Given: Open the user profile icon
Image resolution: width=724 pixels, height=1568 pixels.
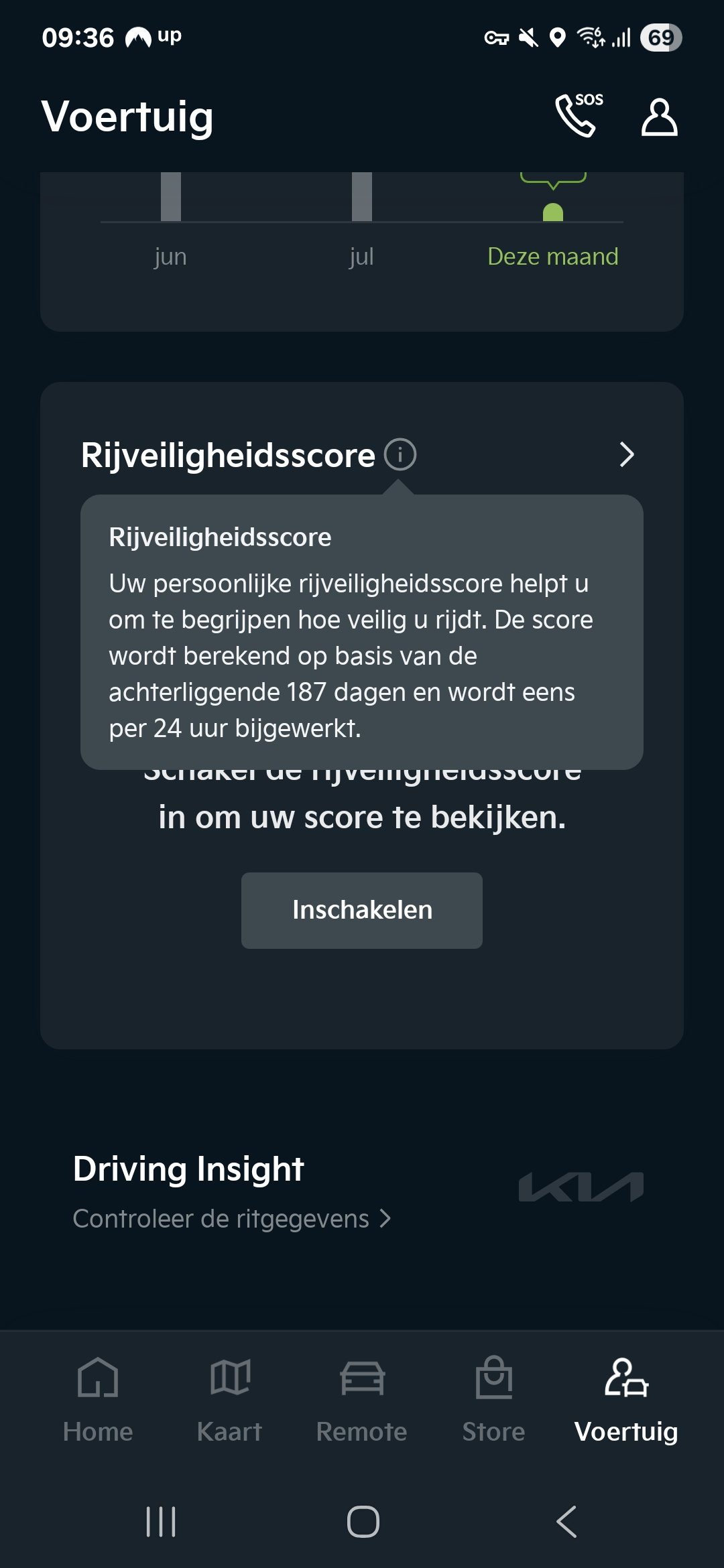Looking at the screenshot, I should pos(659,117).
